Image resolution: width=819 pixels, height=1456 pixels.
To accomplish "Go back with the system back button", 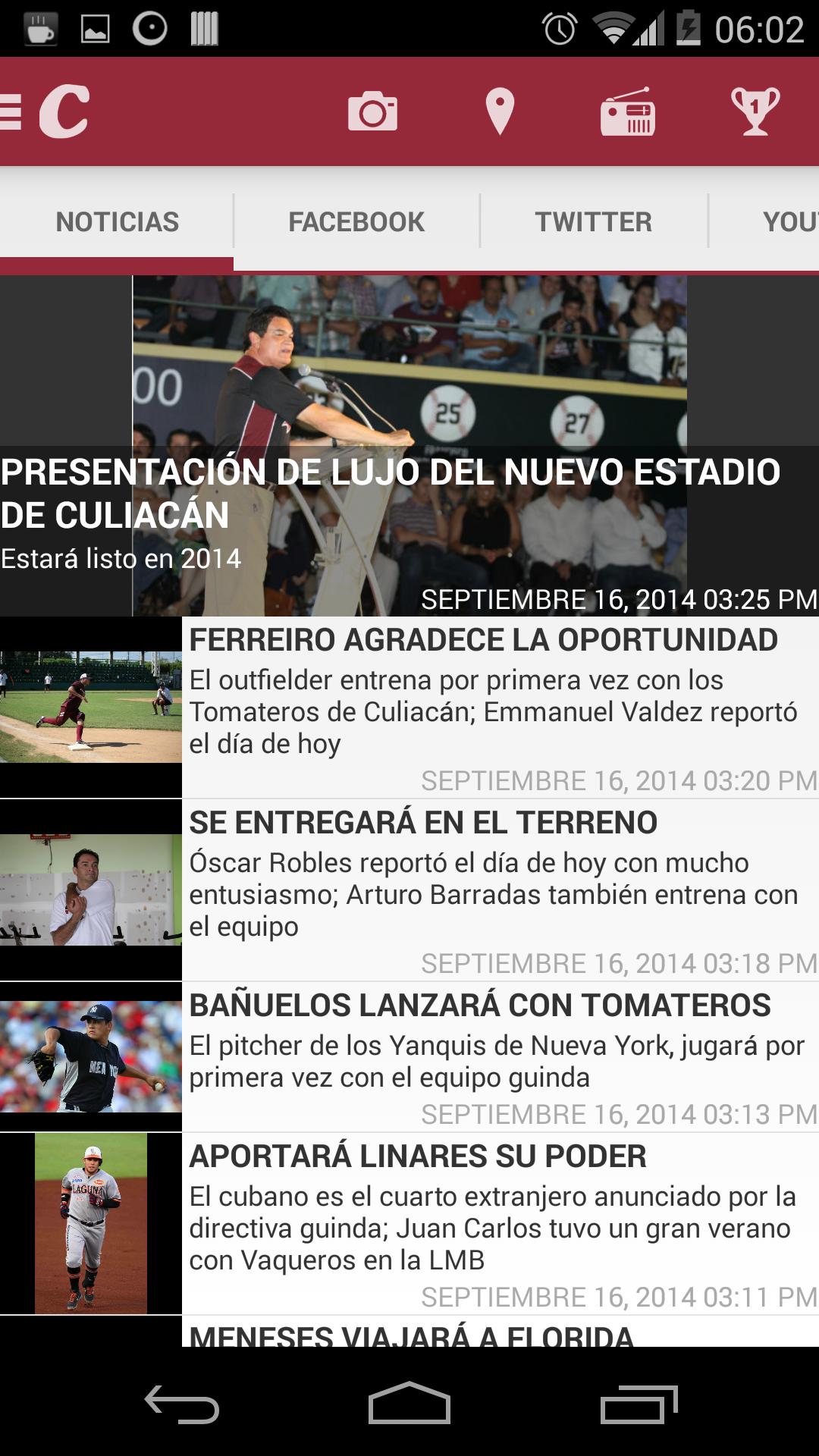I will pyautogui.click(x=182, y=1403).
